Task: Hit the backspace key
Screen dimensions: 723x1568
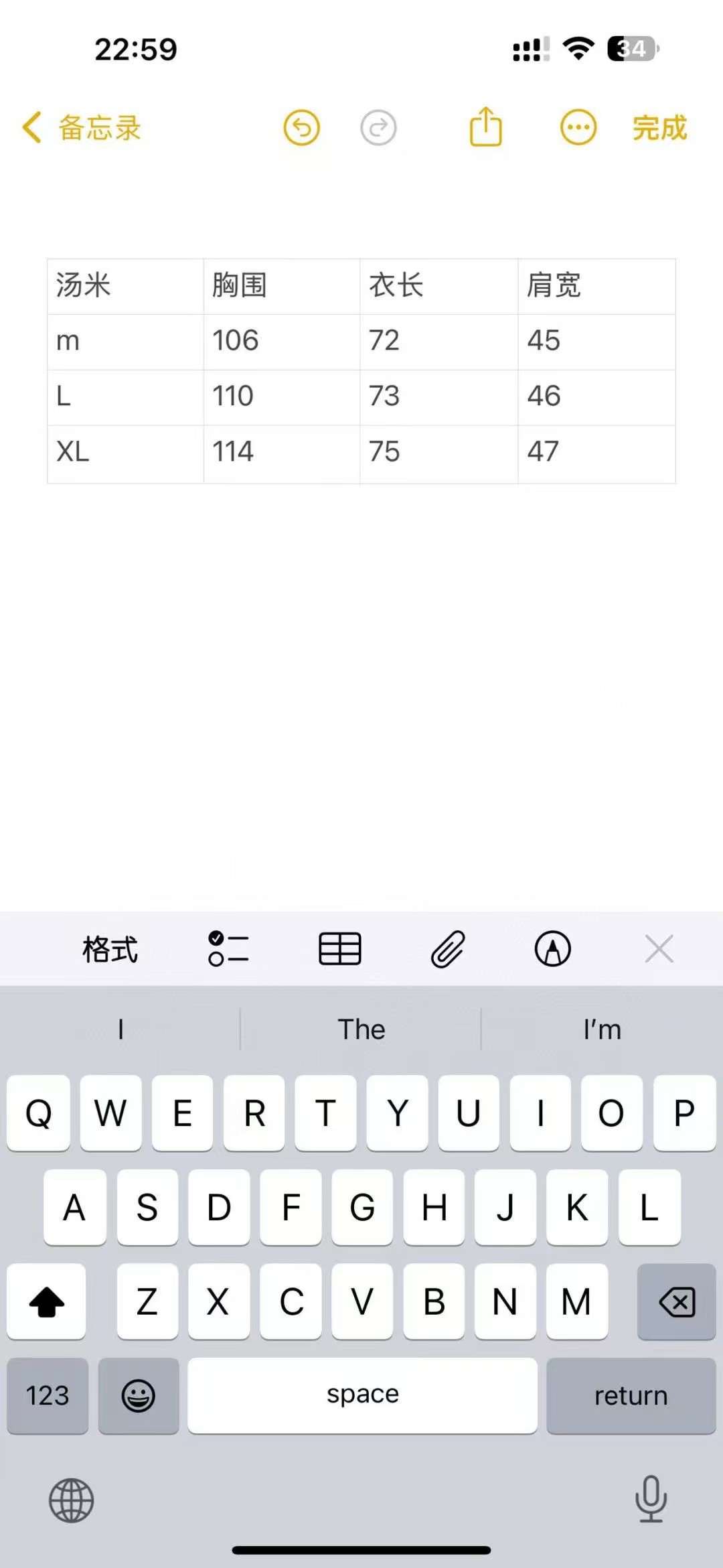Action: pos(677,1302)
